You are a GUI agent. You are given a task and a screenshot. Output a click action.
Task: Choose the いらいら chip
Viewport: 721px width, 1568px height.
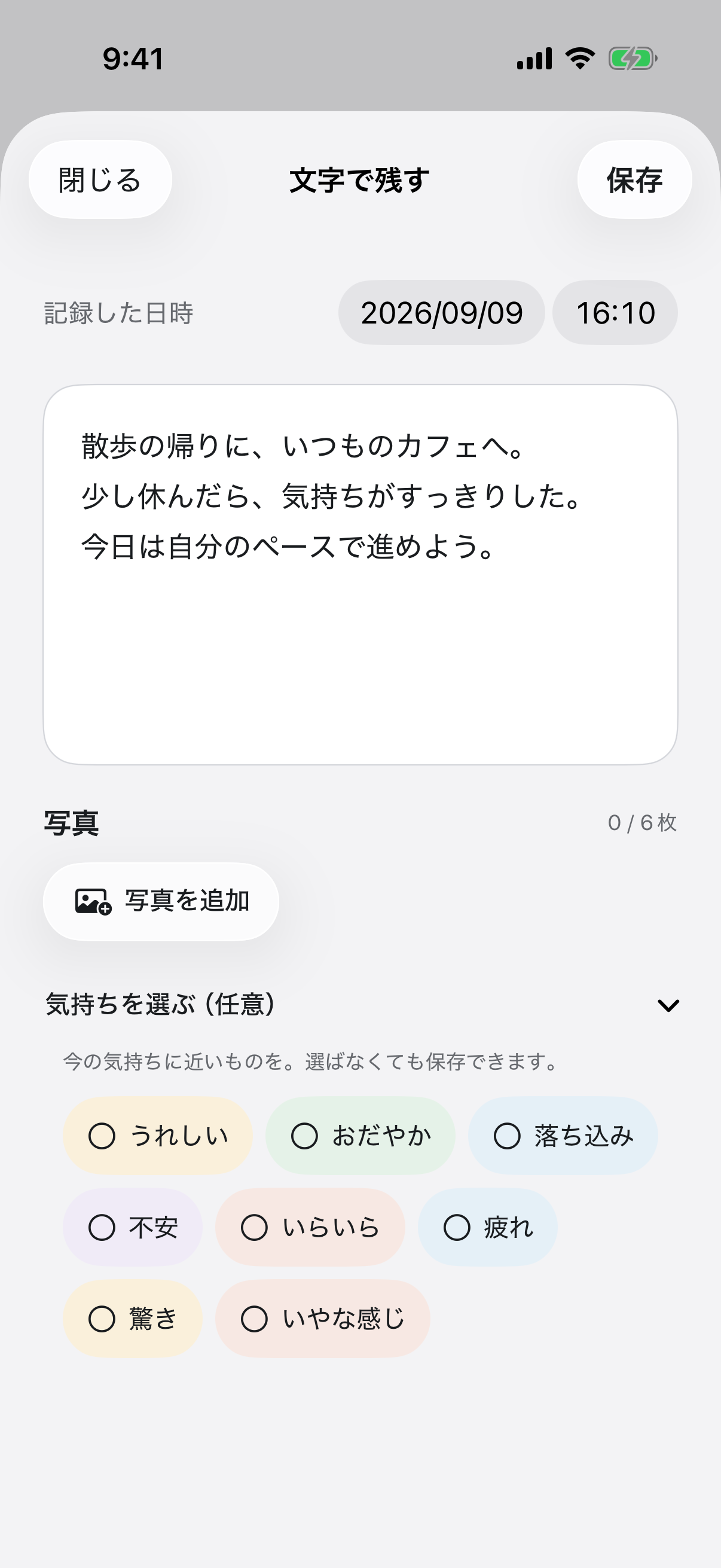(310, 1227)
